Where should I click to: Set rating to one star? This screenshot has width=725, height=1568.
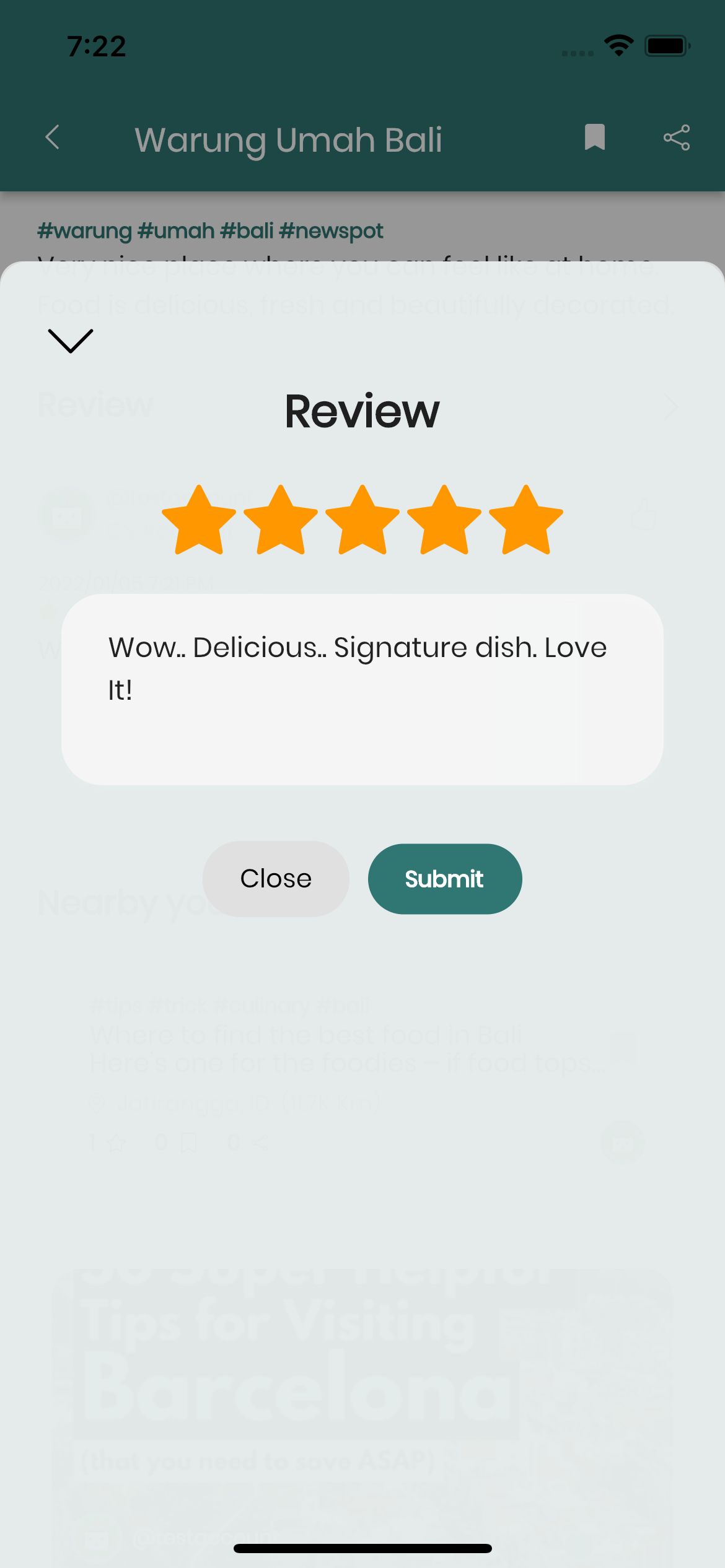point(199,520)
